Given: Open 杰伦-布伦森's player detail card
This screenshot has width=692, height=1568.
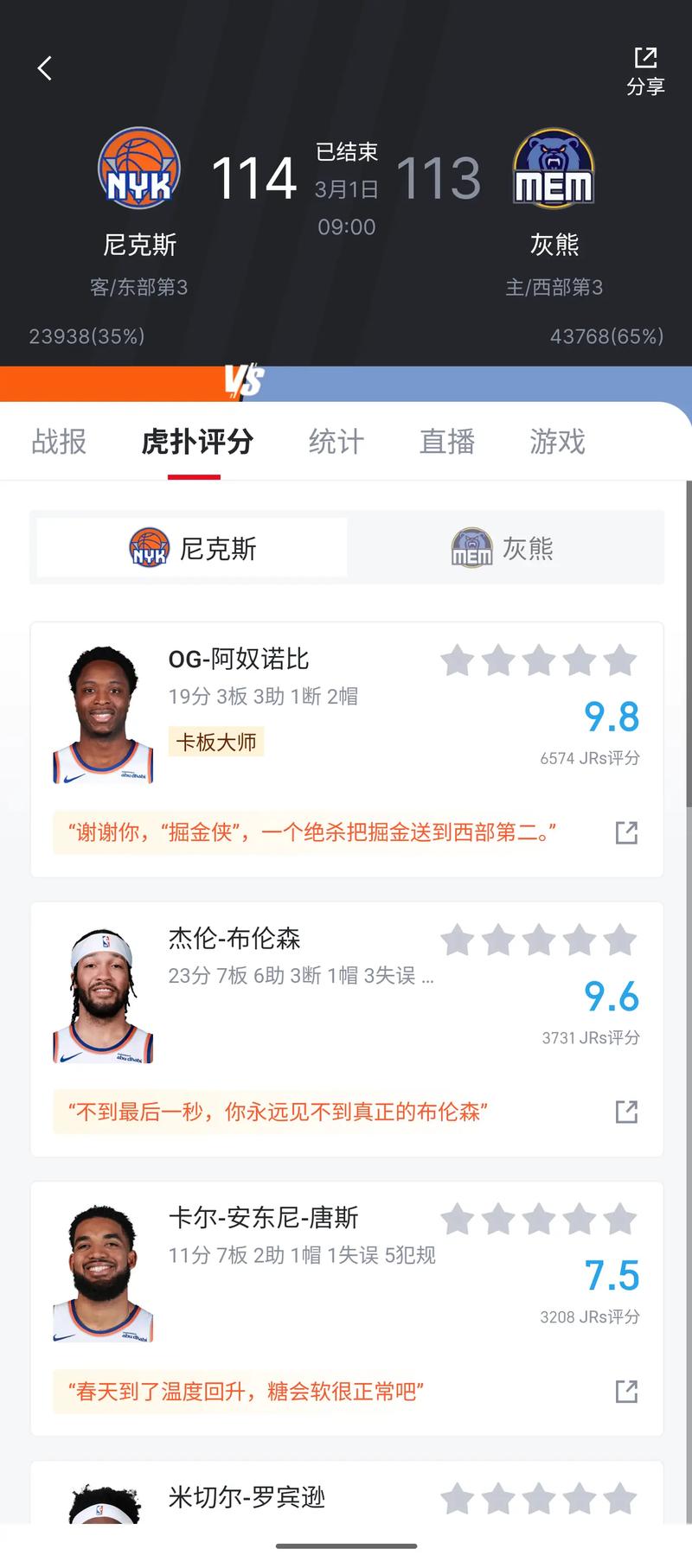Looking at the screenshot, I should click(236, 939).
